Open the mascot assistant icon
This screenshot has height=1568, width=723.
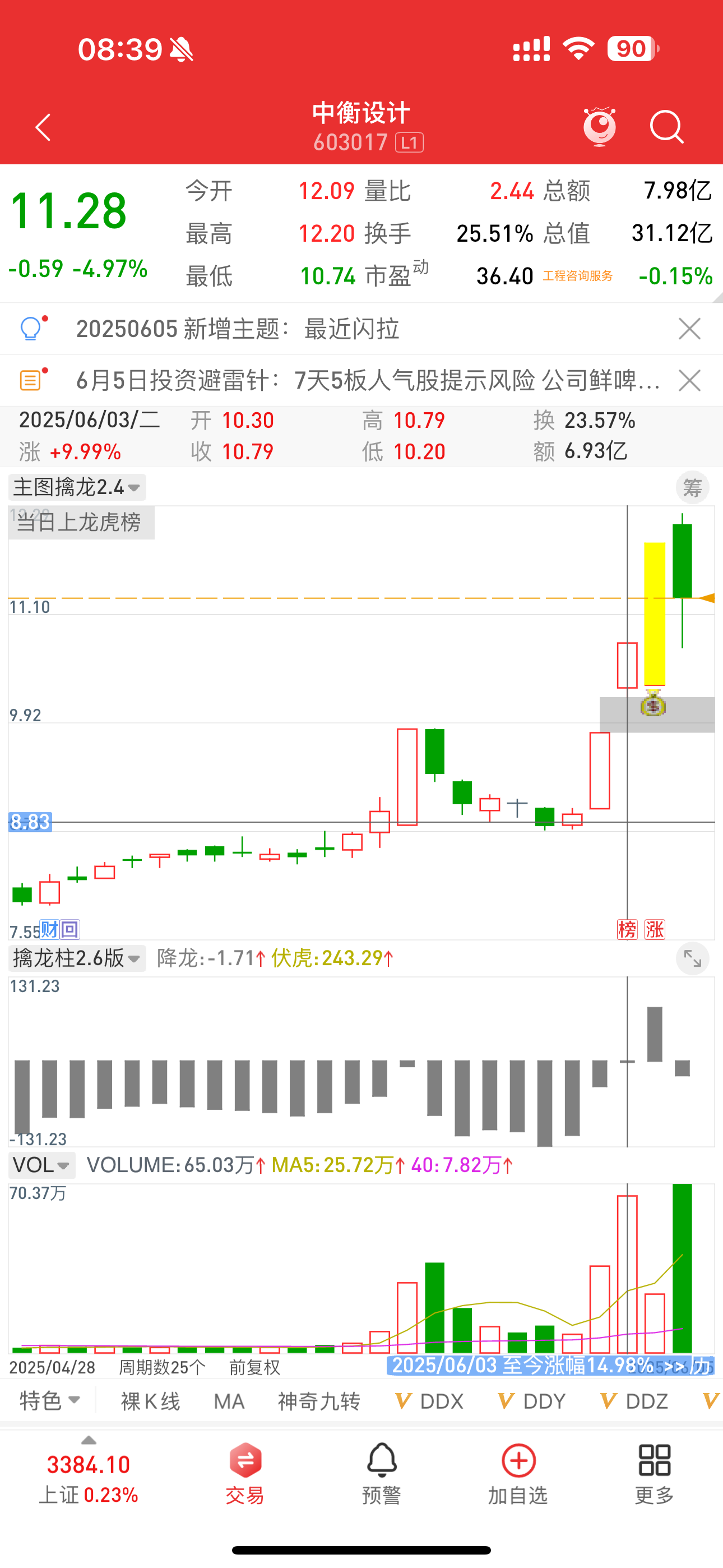[x=600, y=127]
